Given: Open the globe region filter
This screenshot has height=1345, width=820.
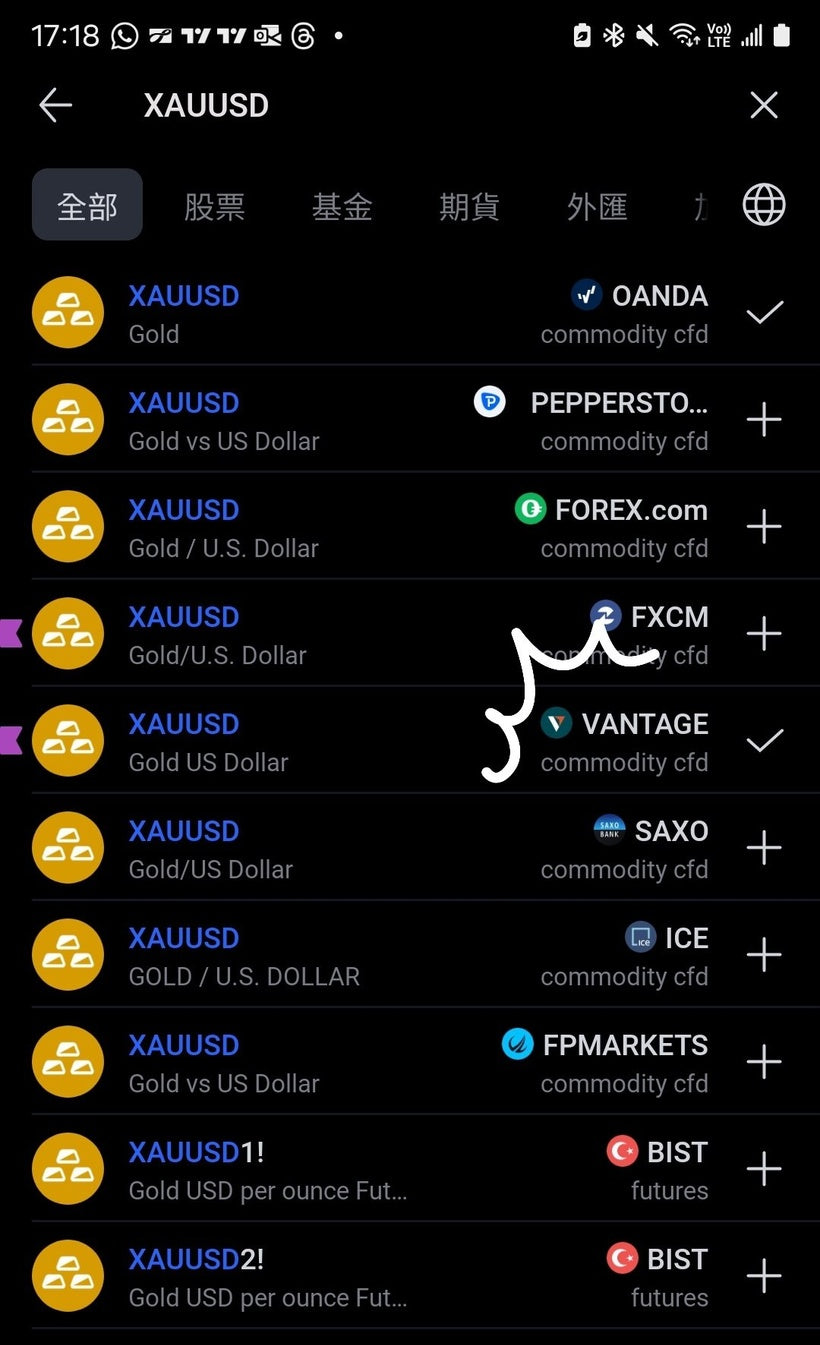Looking at the screenshot, I should click(764, 205).
